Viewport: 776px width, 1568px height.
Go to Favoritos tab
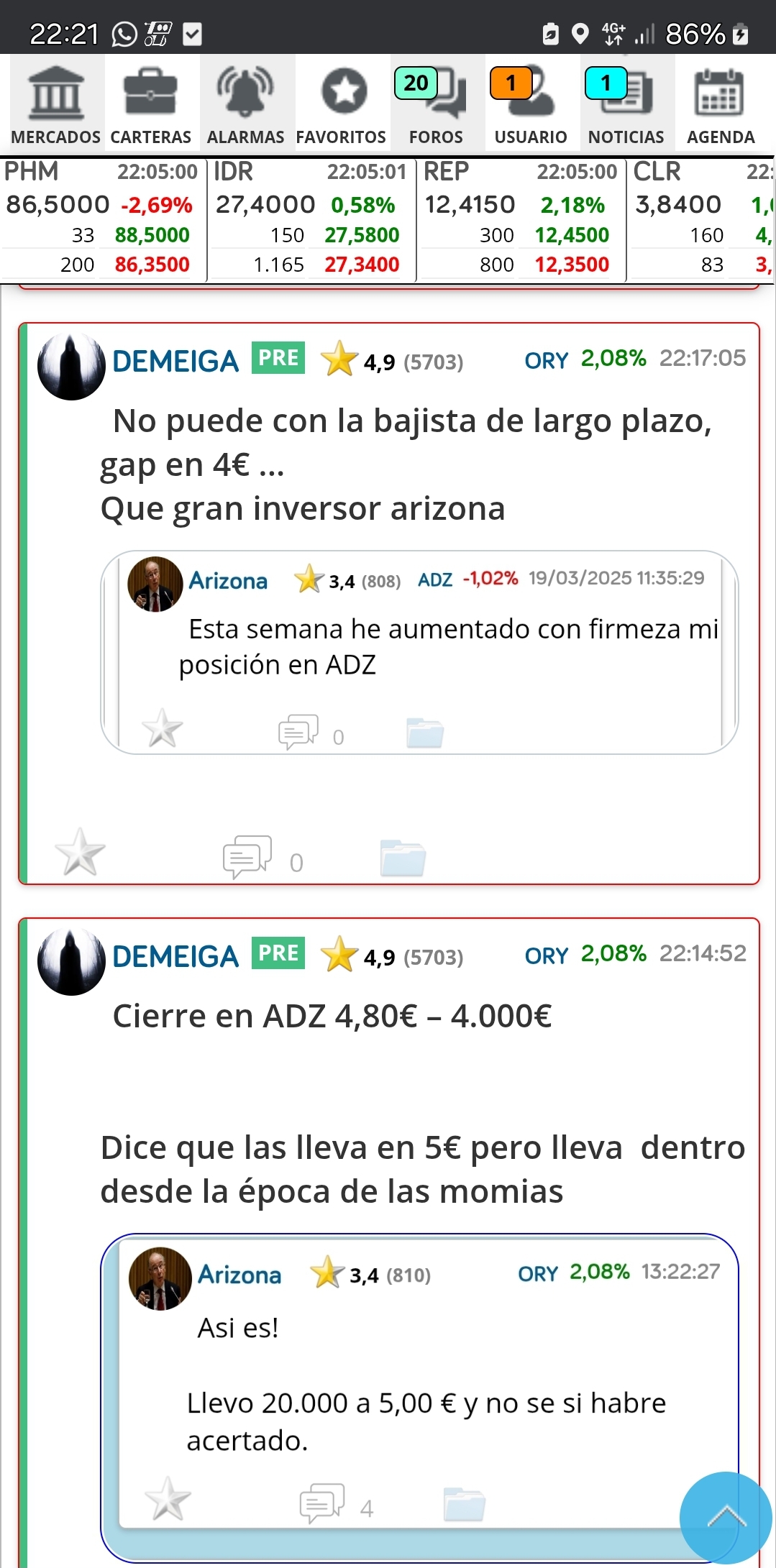pos(341,104)
